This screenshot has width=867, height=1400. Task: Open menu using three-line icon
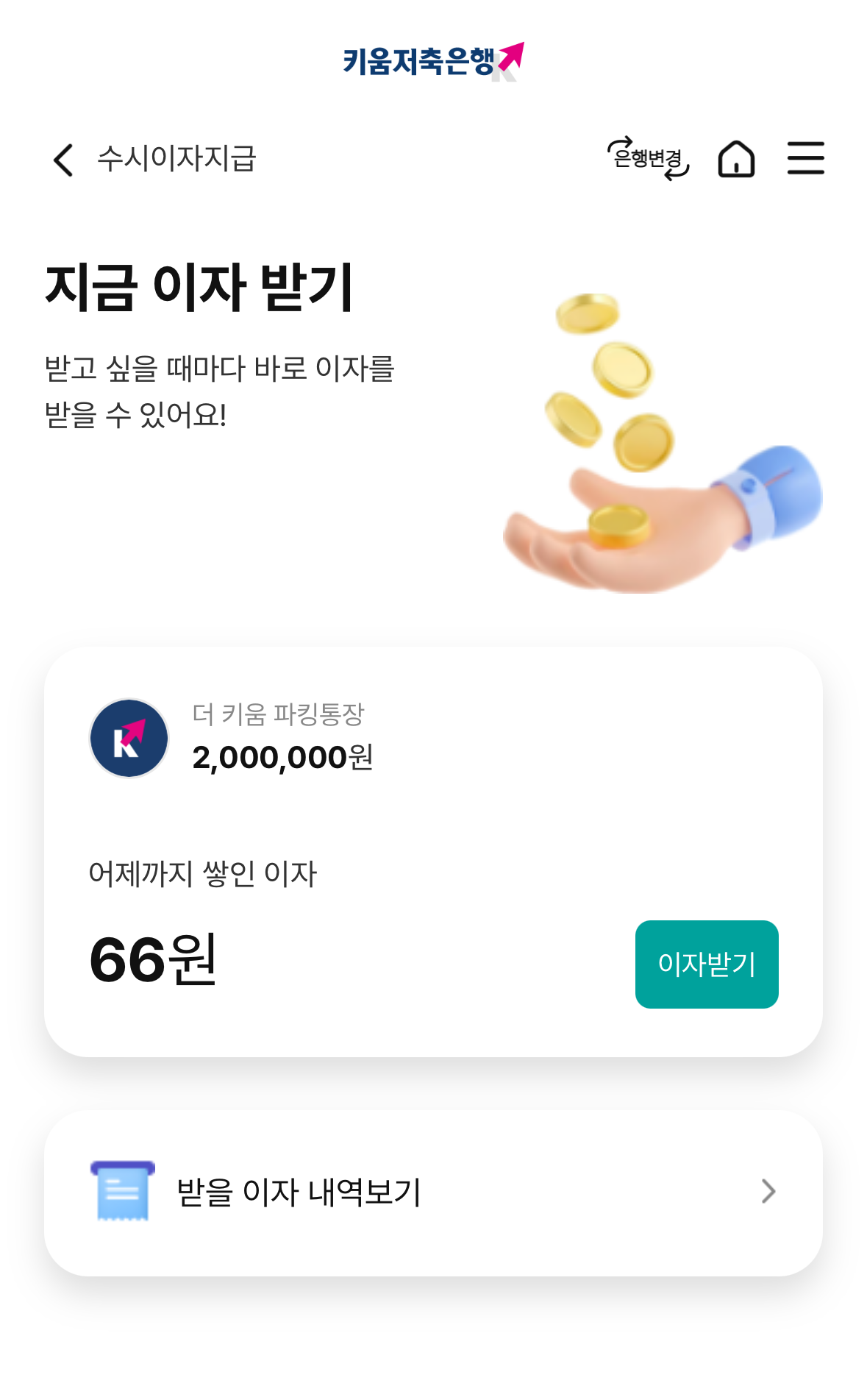tap(806, 158)
